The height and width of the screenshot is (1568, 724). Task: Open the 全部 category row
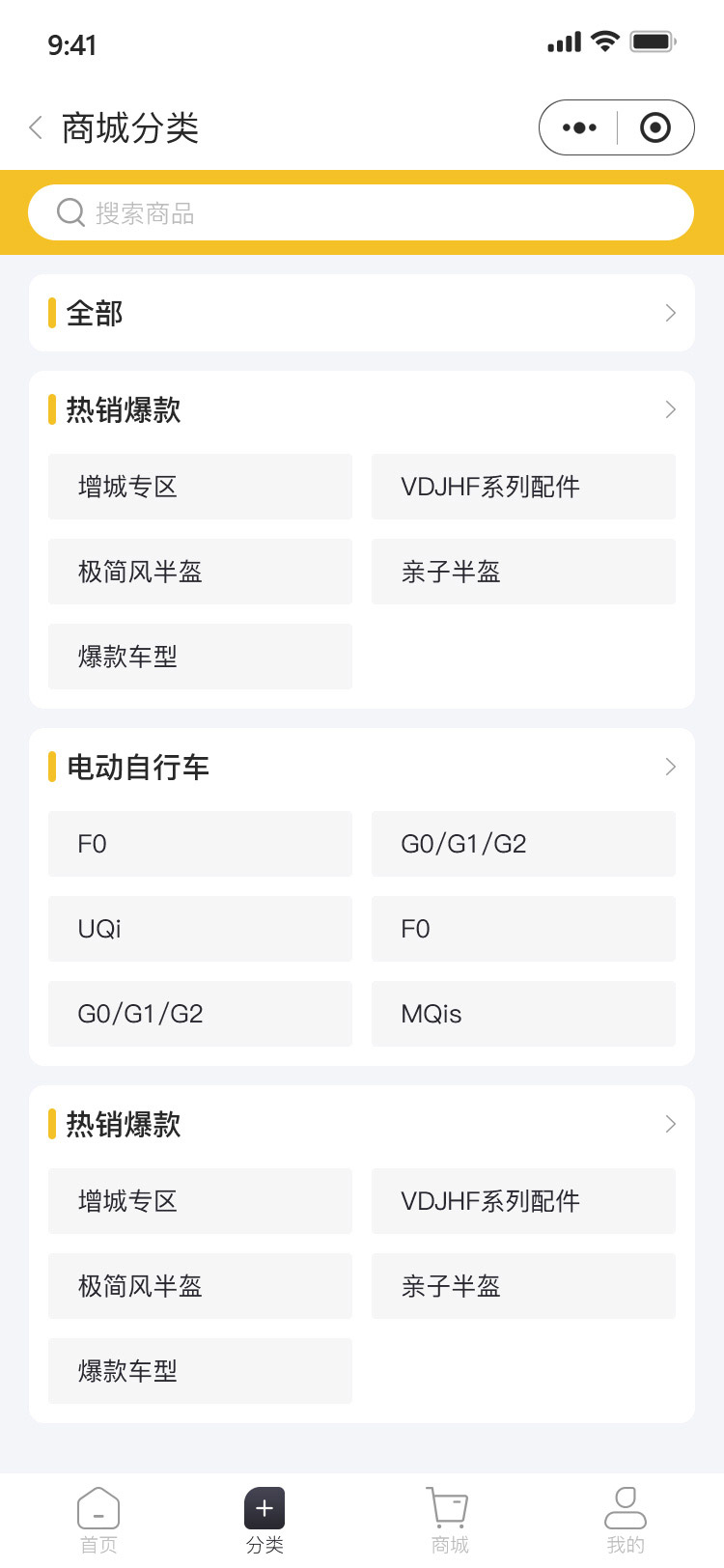point(362,313)
